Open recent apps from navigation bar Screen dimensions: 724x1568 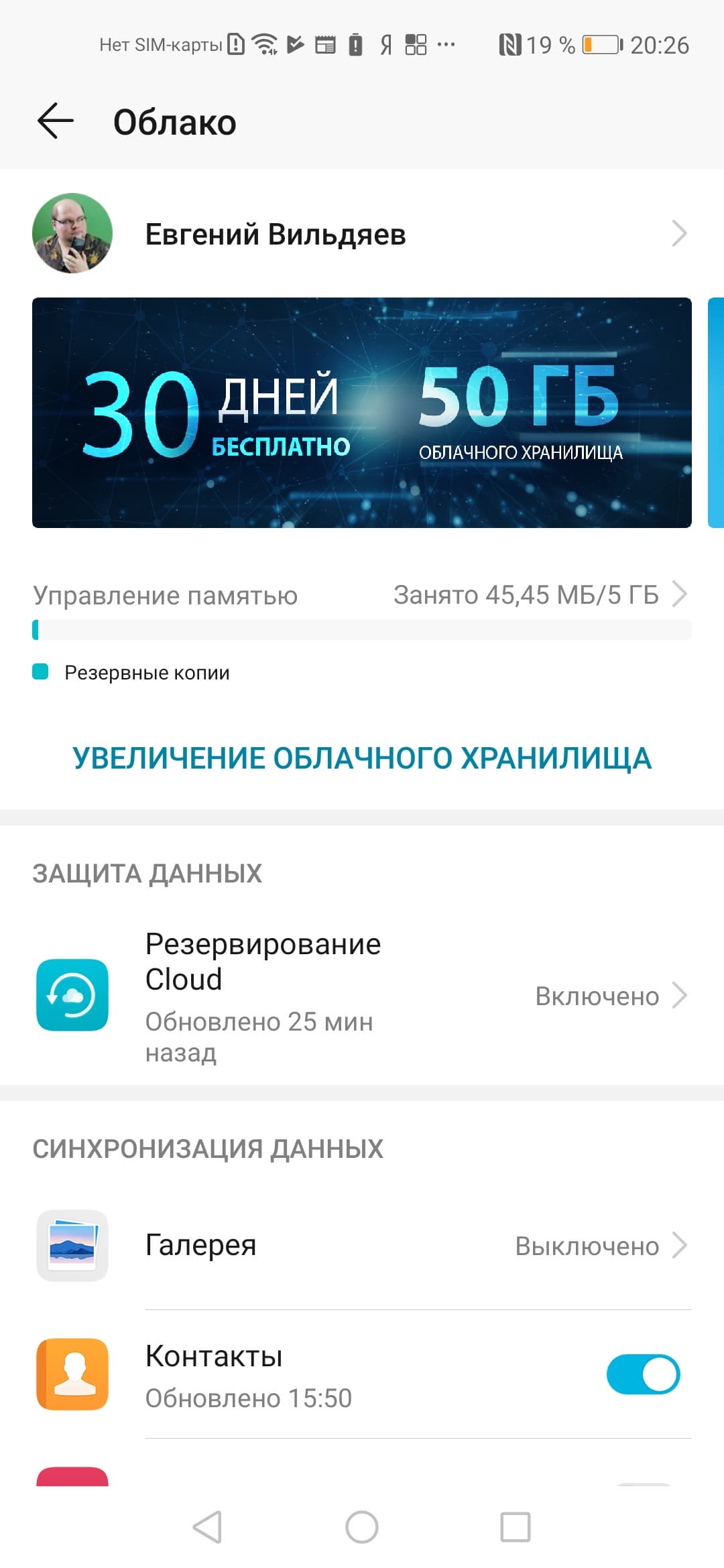[x=516, y=1527]
